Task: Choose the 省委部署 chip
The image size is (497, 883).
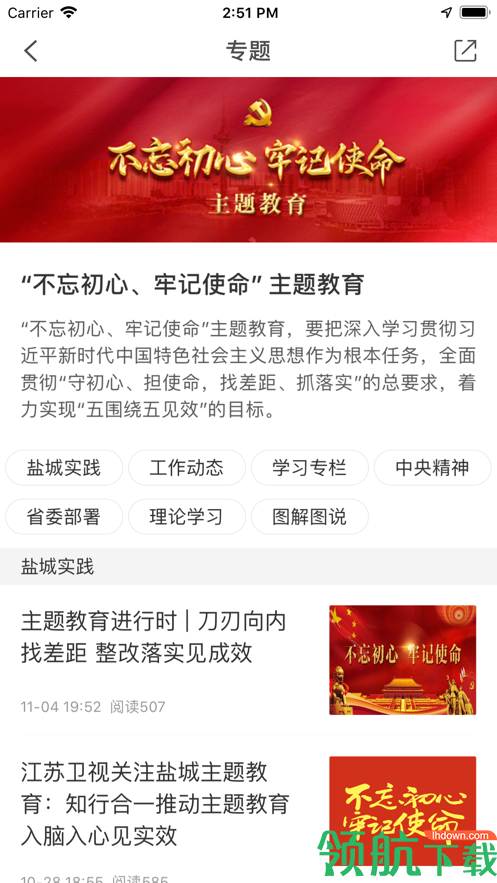Action: pyautogui.click(x=64, y=516)
